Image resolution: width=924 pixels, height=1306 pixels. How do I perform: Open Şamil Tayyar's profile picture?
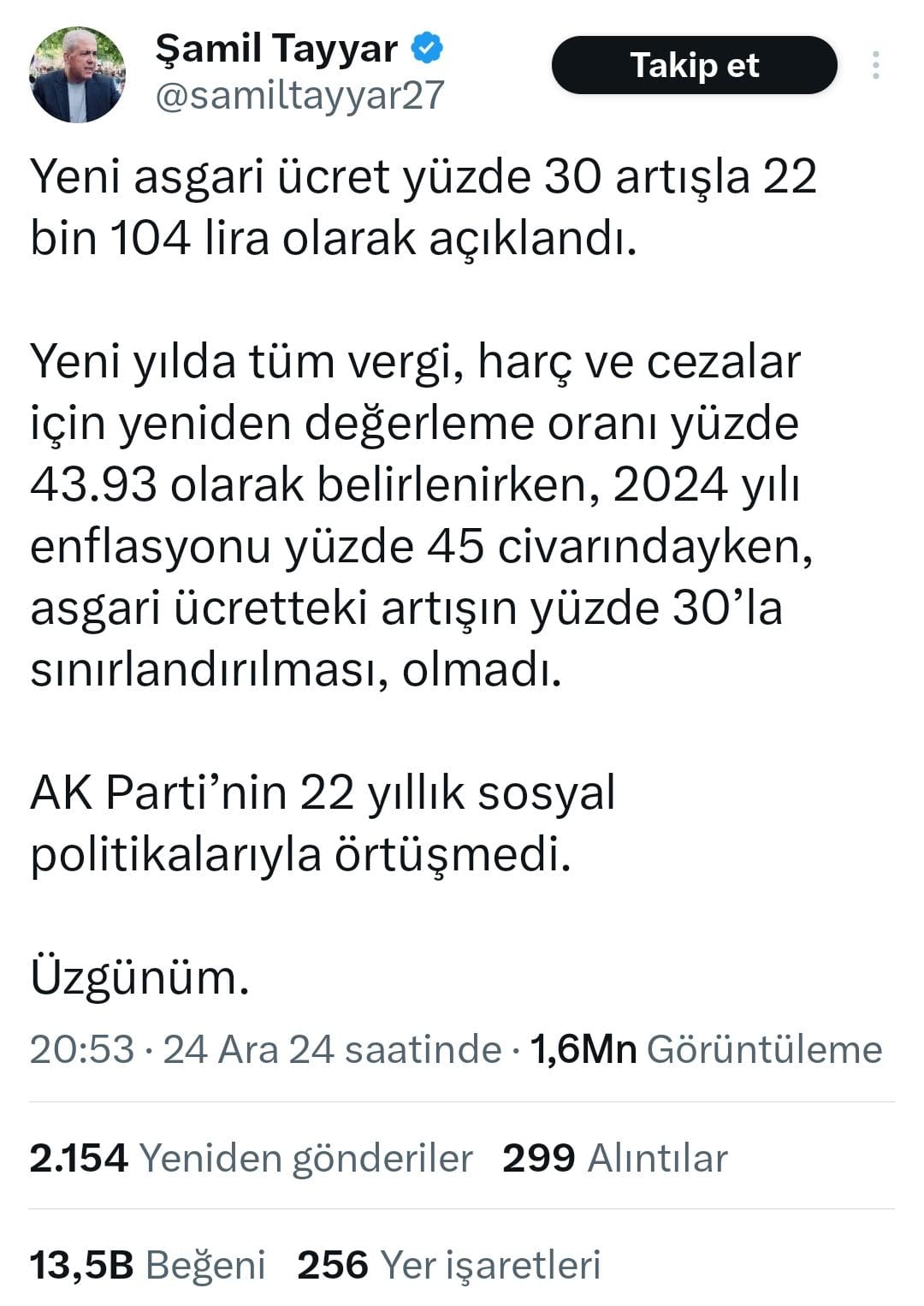click(x=77, y=75)
